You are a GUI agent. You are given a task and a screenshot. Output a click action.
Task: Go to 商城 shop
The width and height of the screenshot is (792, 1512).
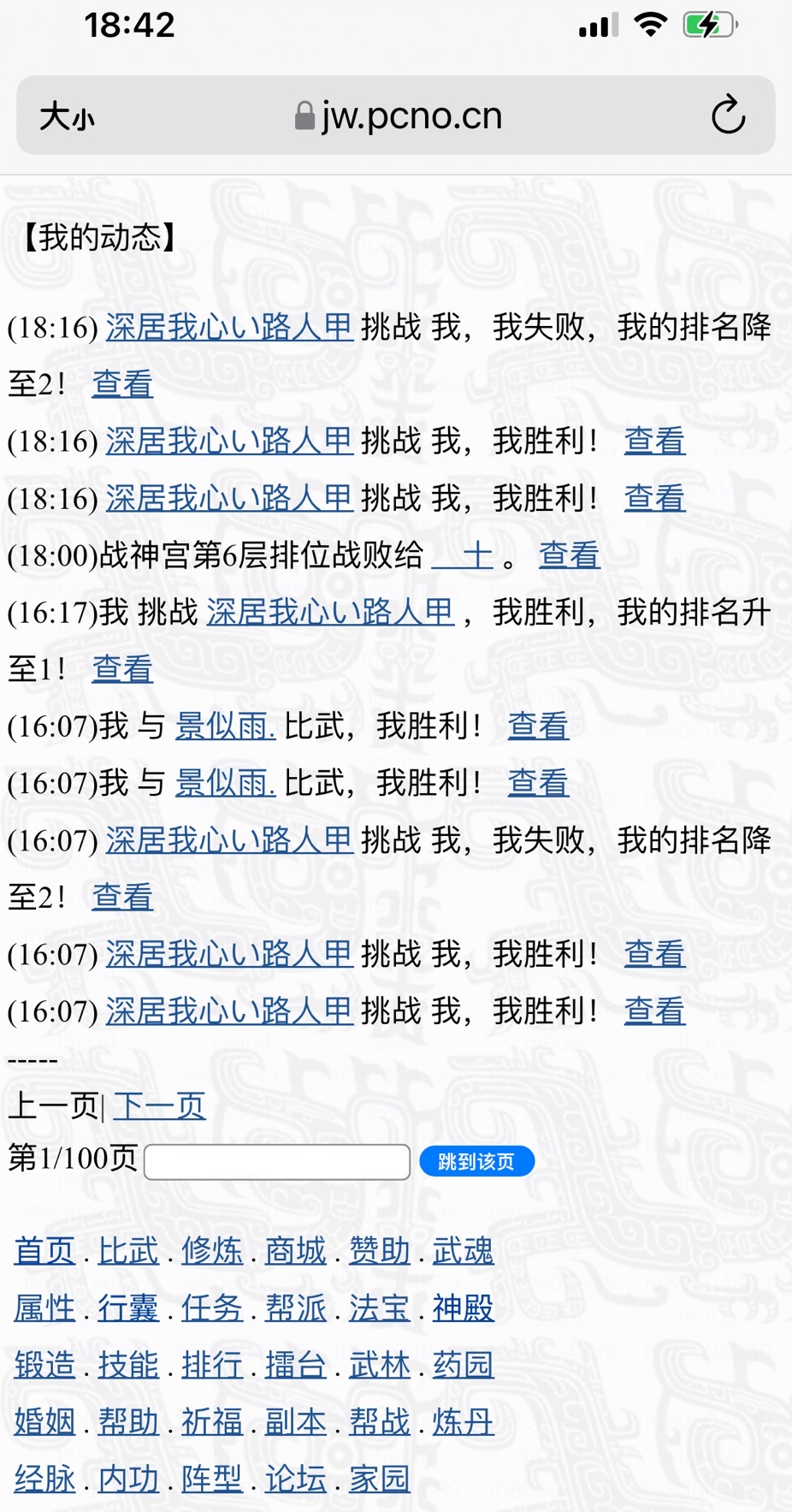[295, 1251]
